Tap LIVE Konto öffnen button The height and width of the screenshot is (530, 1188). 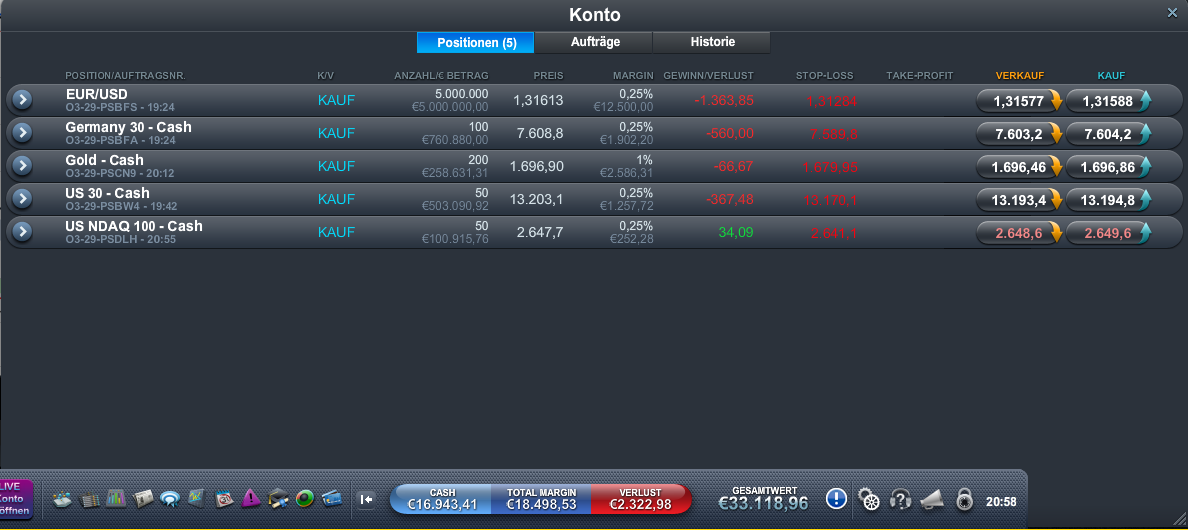pos(16,498)
